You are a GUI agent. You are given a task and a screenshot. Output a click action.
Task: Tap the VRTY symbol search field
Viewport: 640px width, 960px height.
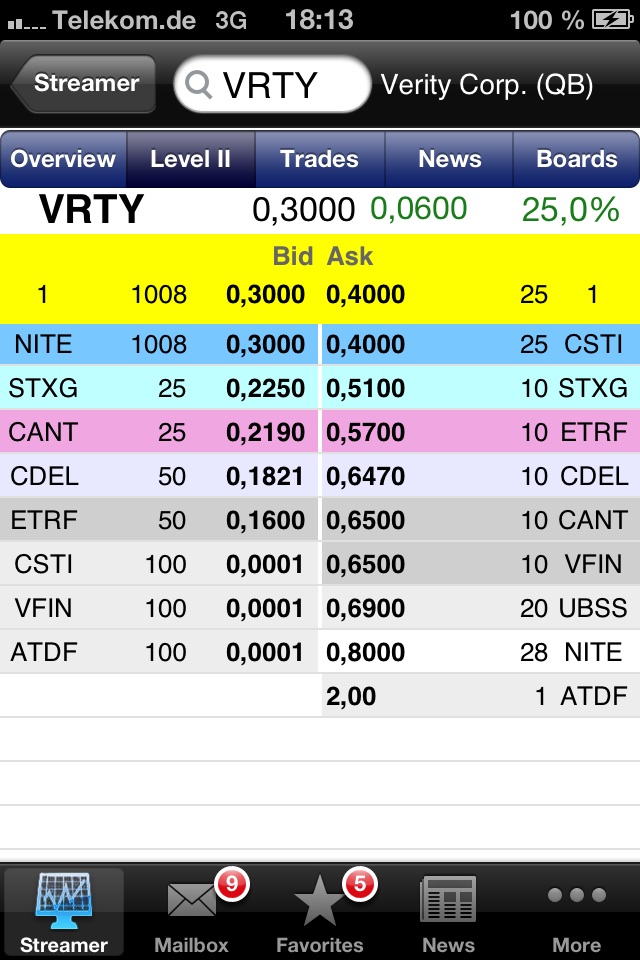272,85
